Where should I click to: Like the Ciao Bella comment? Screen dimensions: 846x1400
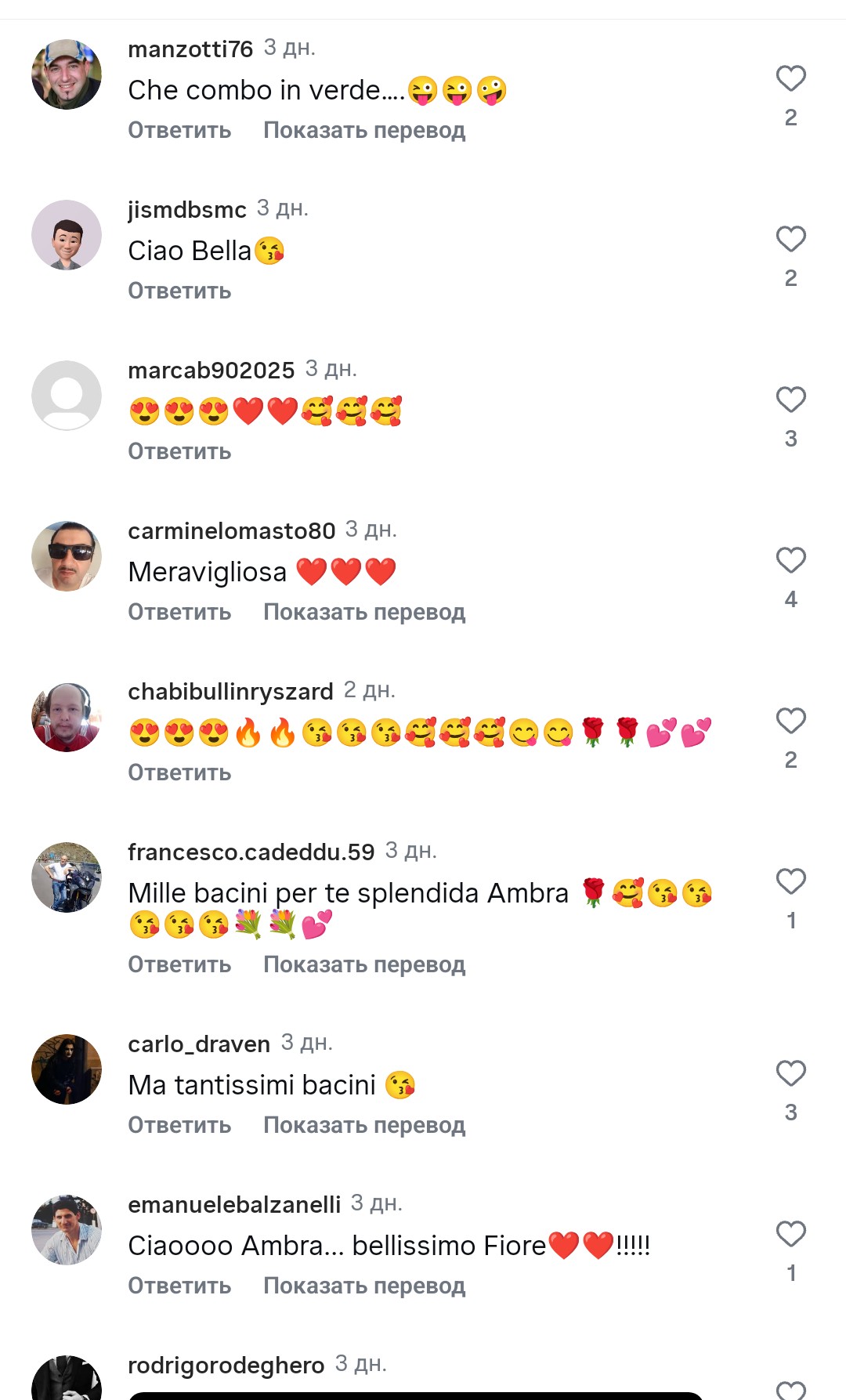pyautogui.click(x=790, y=239)
